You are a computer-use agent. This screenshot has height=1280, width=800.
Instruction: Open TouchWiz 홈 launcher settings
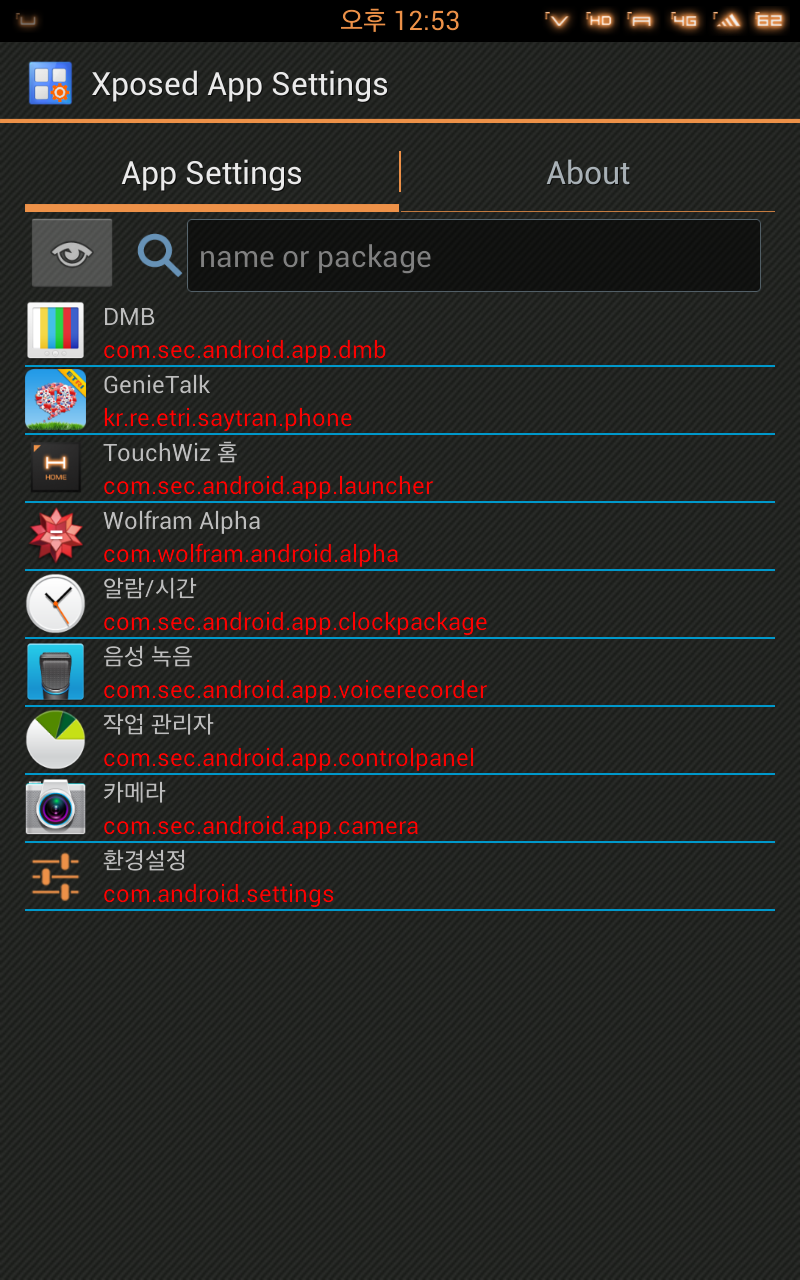(x=400, y=469)
